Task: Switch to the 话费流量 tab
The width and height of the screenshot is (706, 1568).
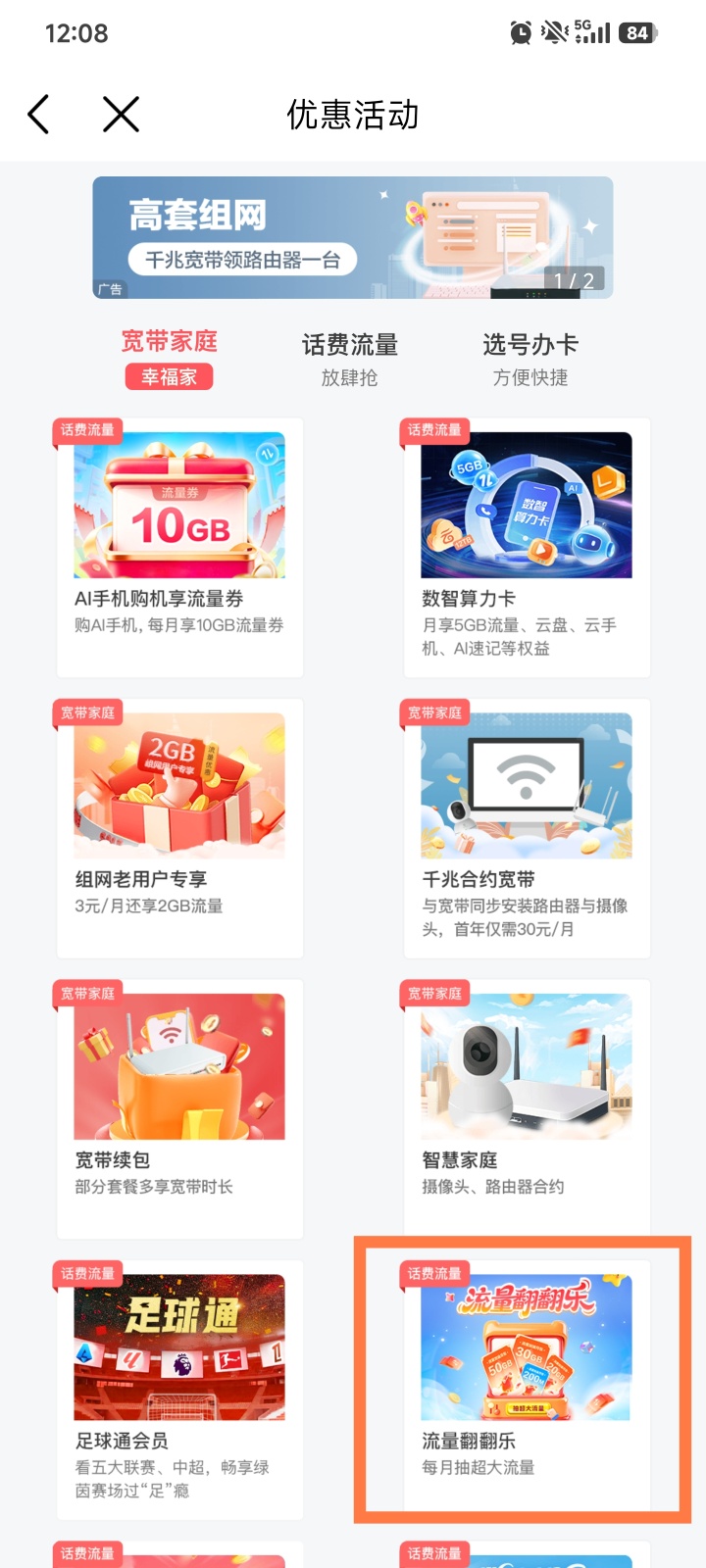Action: point(352,344)
